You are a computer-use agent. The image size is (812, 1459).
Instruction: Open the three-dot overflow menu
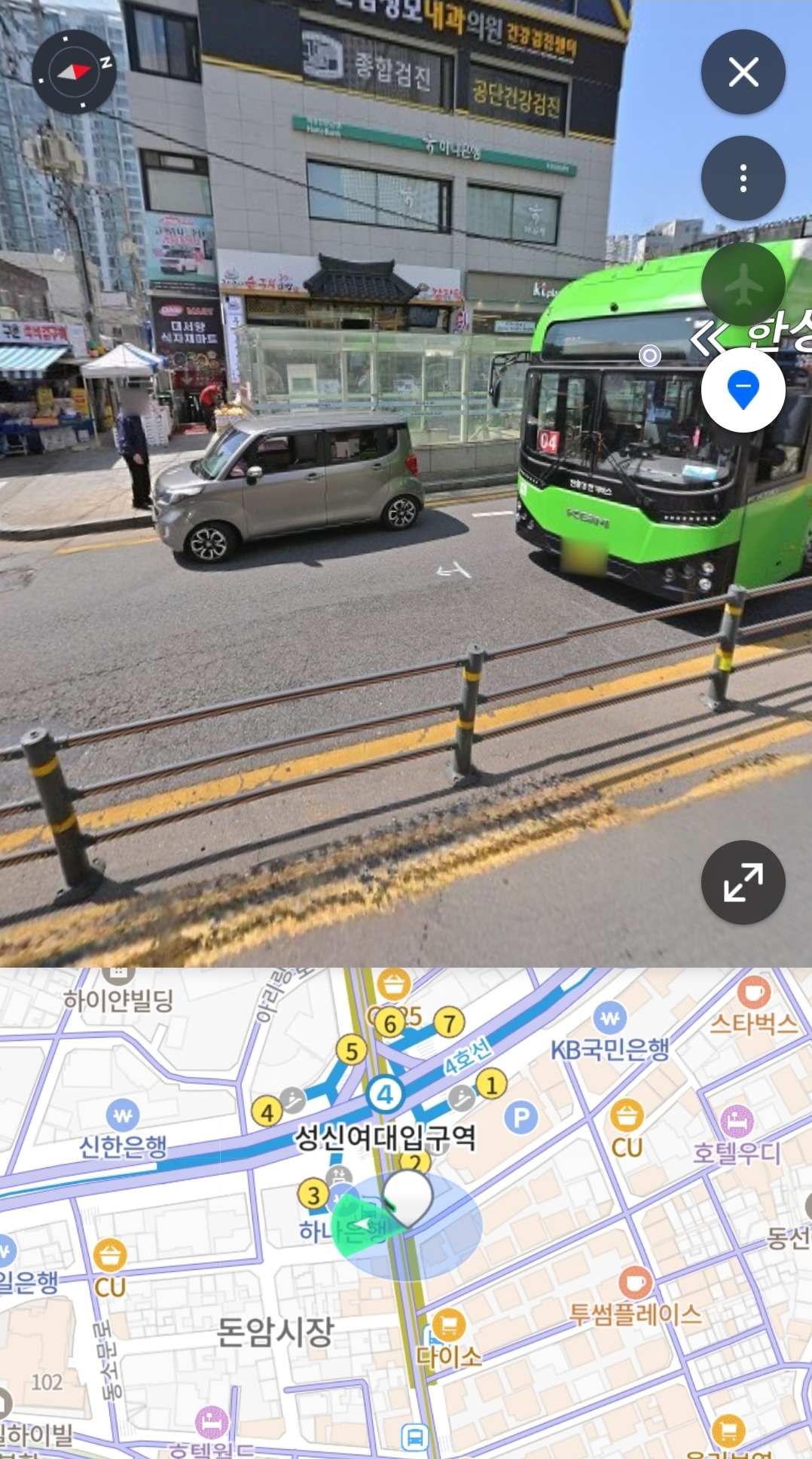pyautogui.click(x=743, y=179)
